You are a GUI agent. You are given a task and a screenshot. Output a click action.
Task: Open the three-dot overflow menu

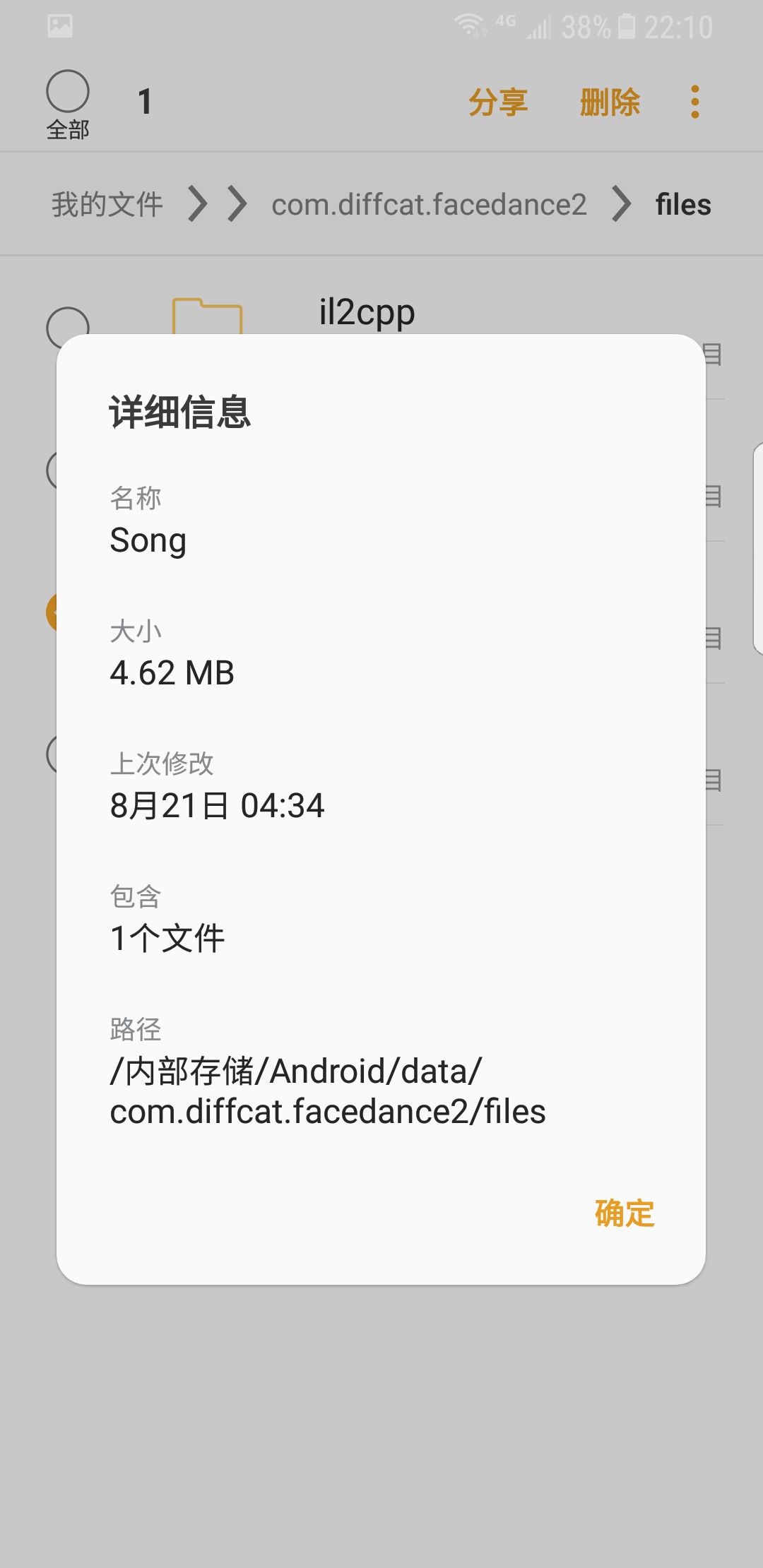tap(695, 102)
